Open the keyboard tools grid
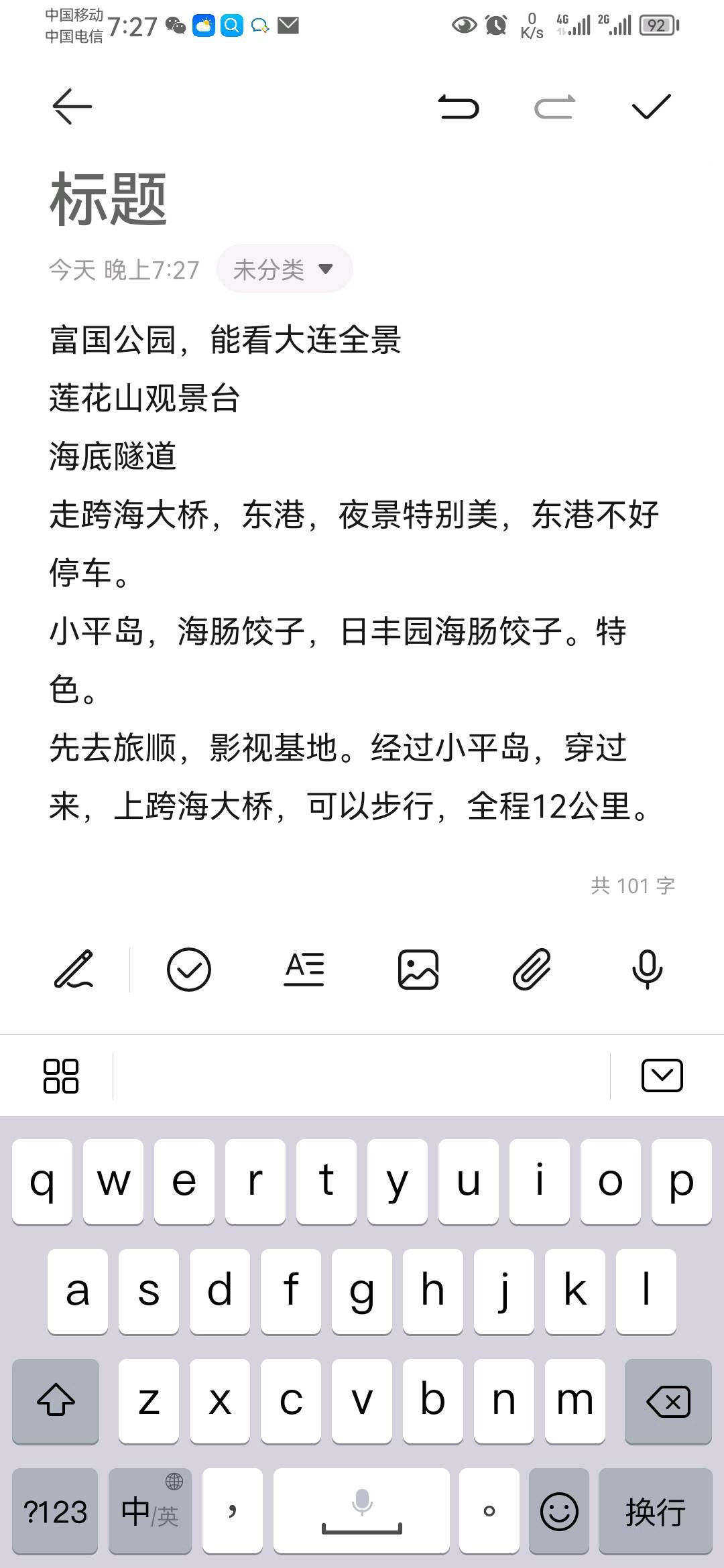The height and width of the screenshot is (1568, 724). [61, 1076]
